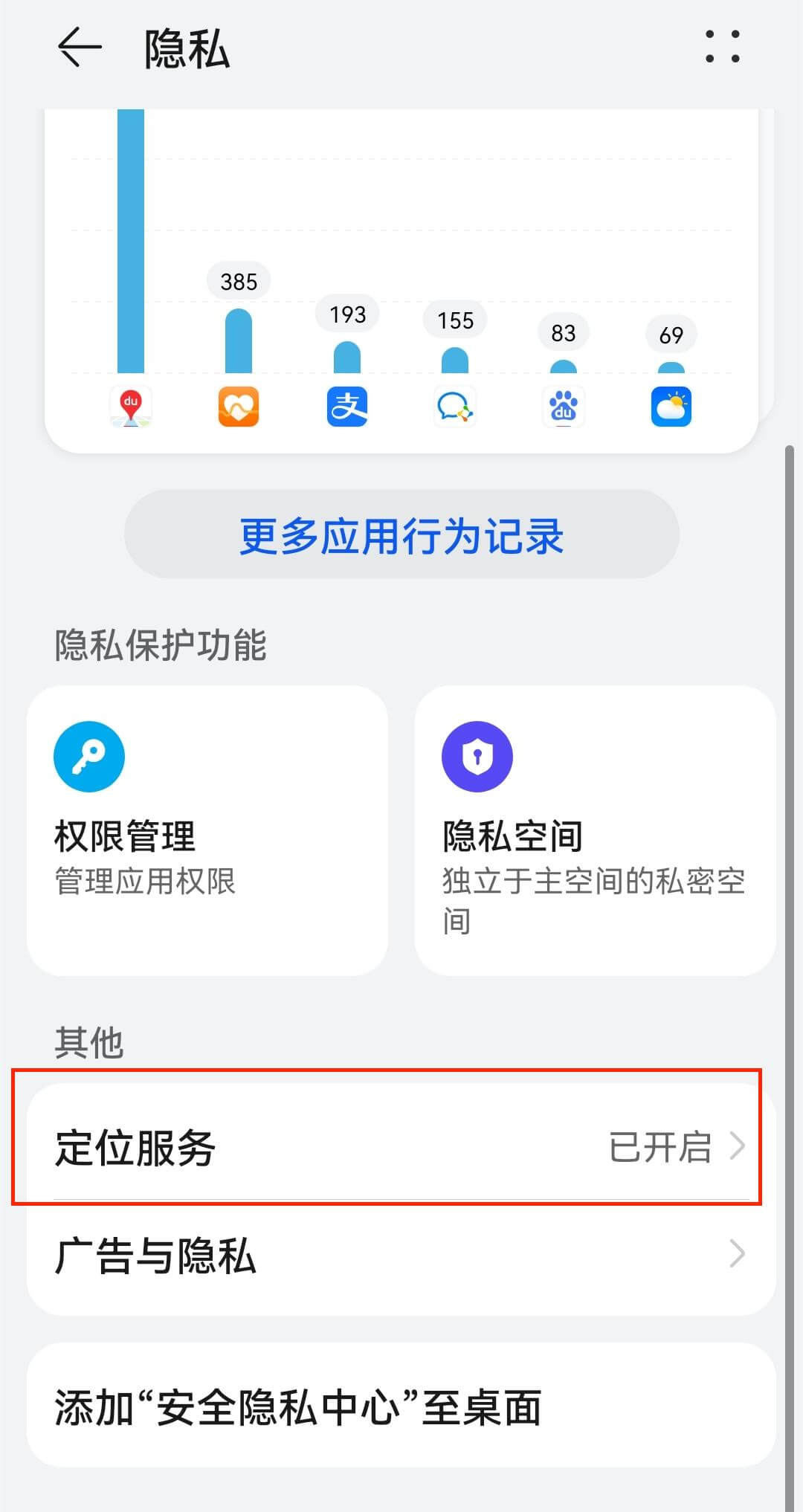The image size is (803, 1512).
Task: Tap the Weather app icon in the chart
Action: pyautogui.click(x=670, y=405)
